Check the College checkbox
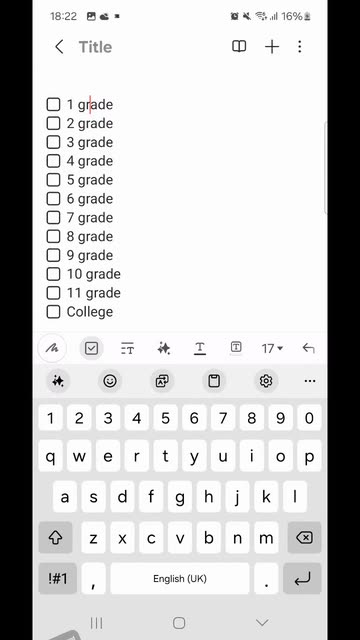 (53, 312)
